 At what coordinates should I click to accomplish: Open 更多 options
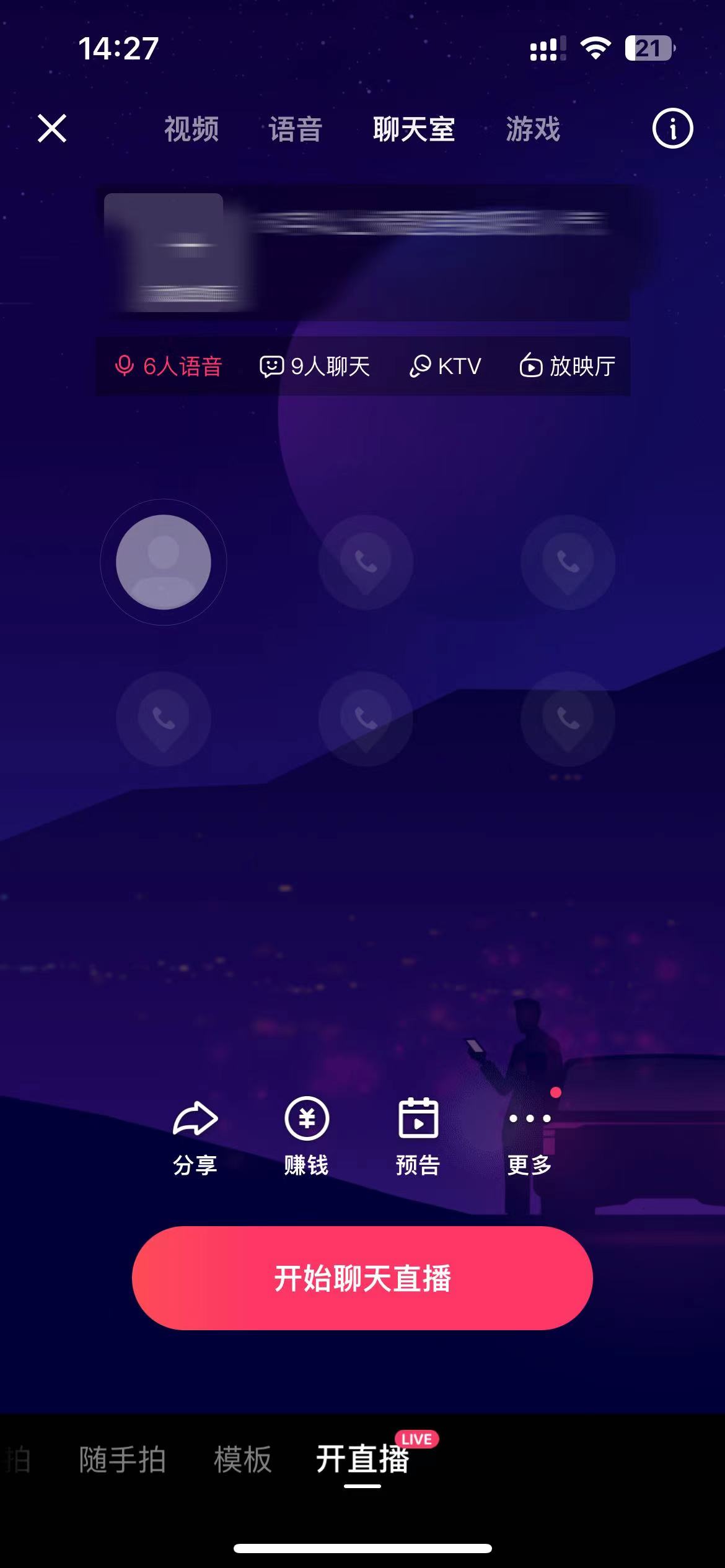click(x=529, y=1136)
